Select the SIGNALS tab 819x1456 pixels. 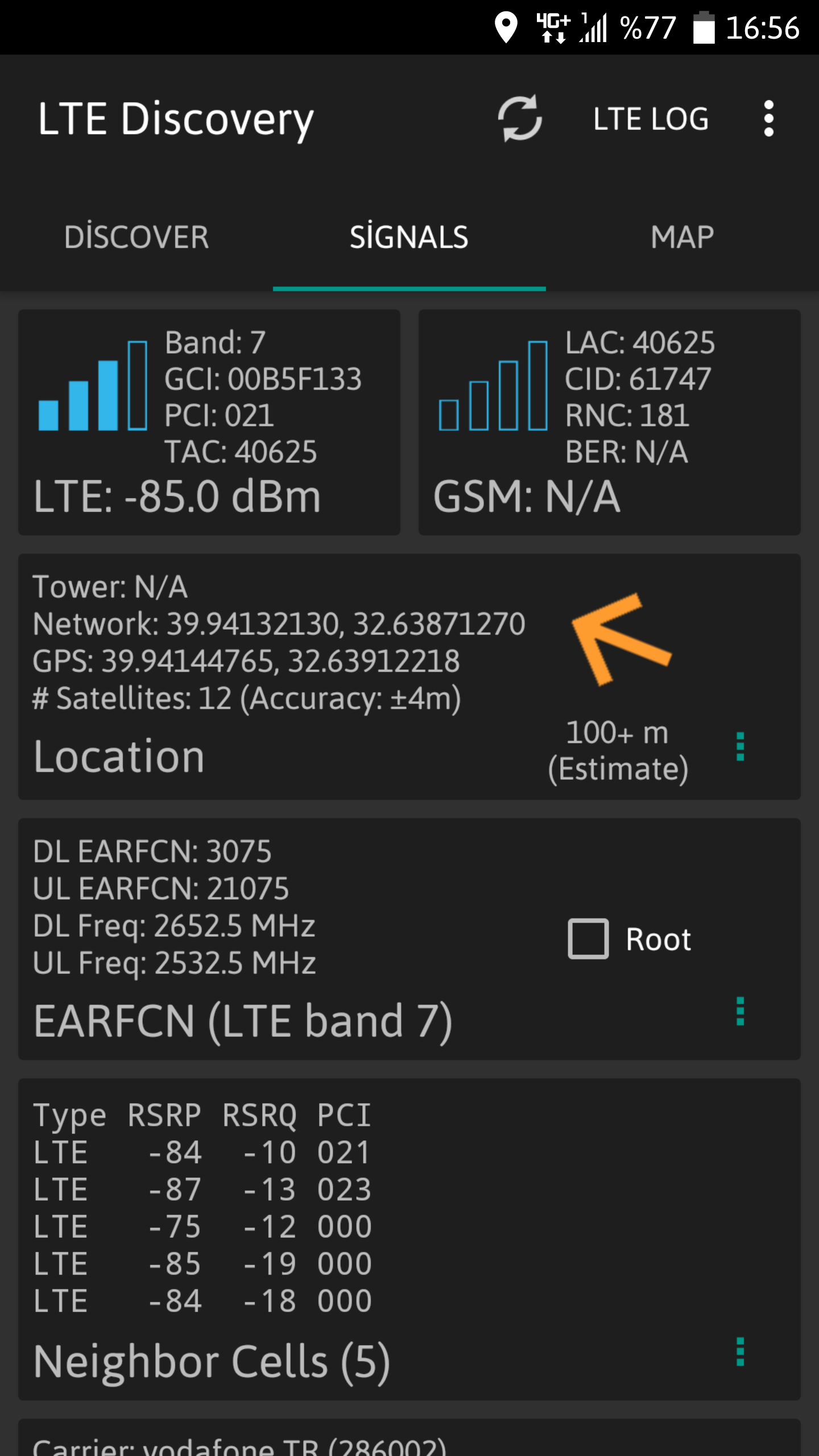tap(409, 237)
